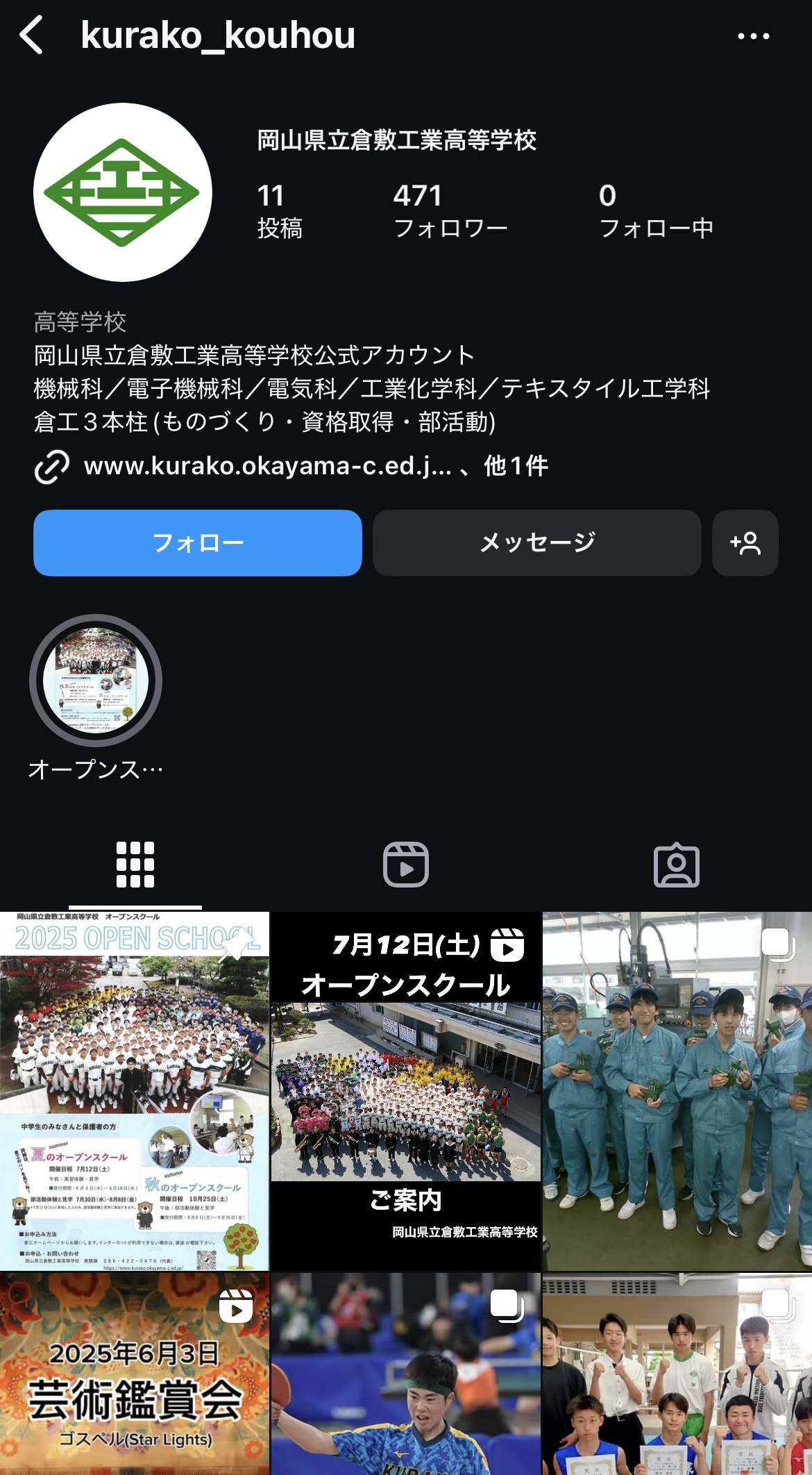This screenshot has width=812, height=1475.
Task: Switch to the tagged photos tab
Action: coord(677,865)
